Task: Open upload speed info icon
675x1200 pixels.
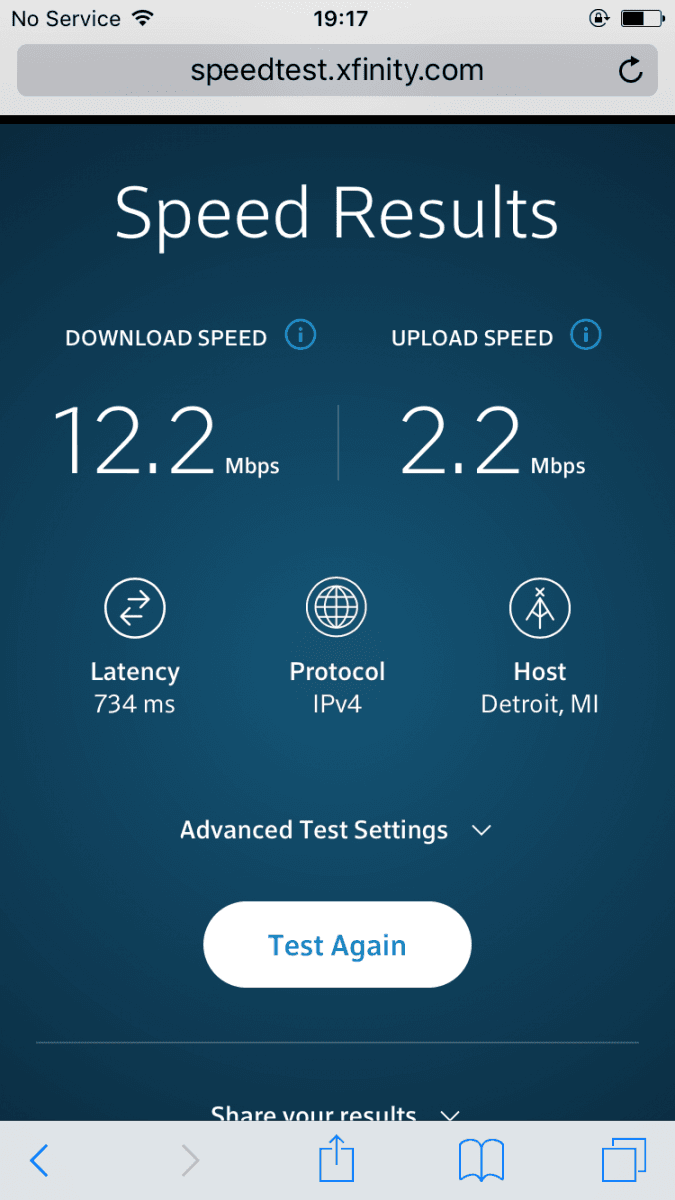Action: click(x=586, y=335)
